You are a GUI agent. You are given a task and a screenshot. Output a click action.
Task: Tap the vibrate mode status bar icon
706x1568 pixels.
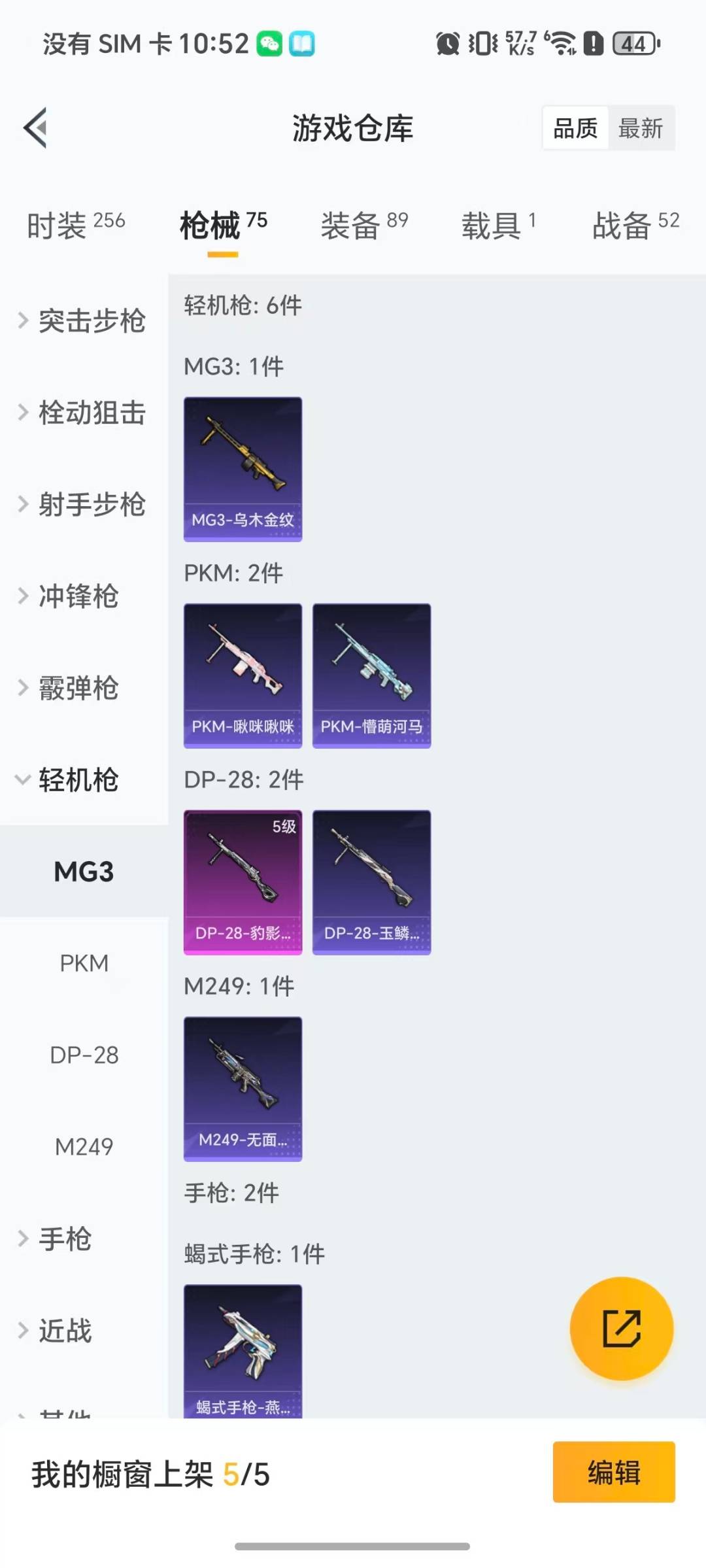[482, 43]
